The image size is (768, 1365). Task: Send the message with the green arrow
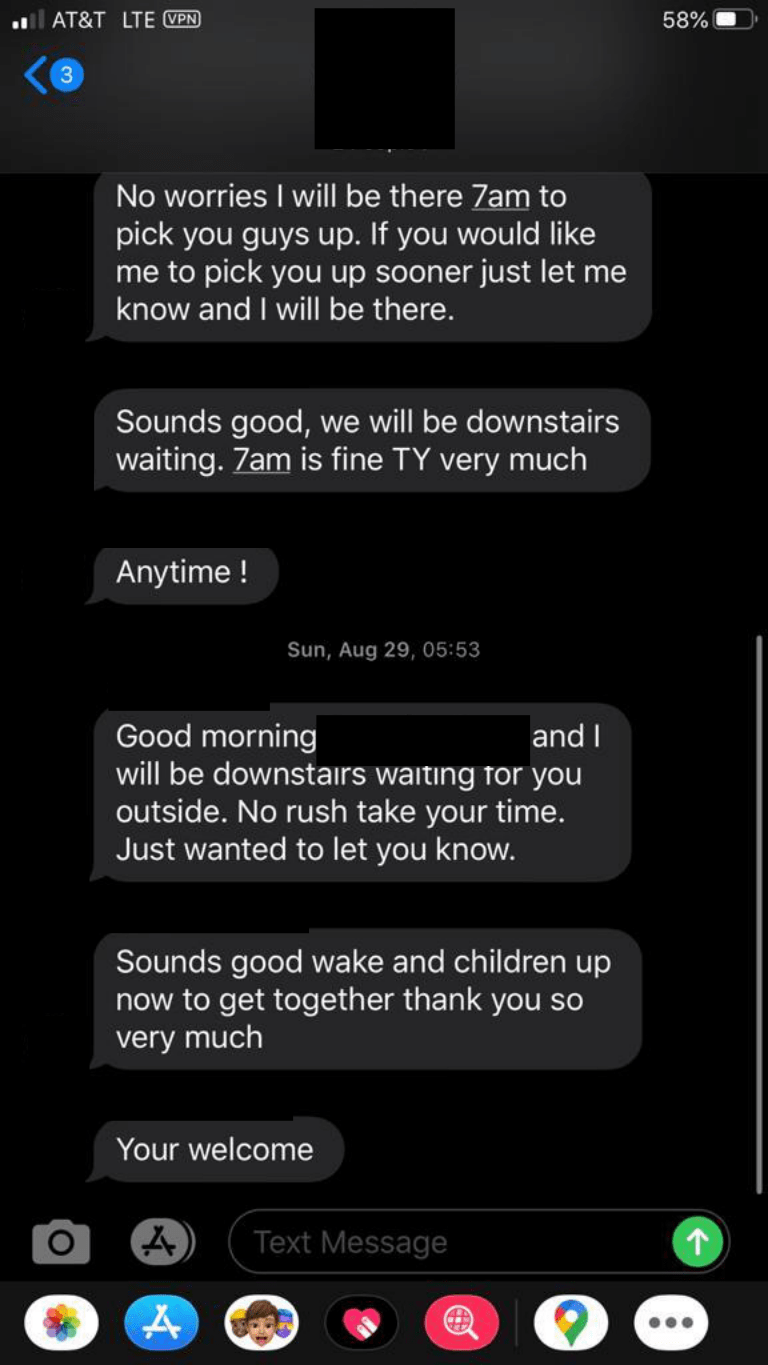[x=697, y=1242]
